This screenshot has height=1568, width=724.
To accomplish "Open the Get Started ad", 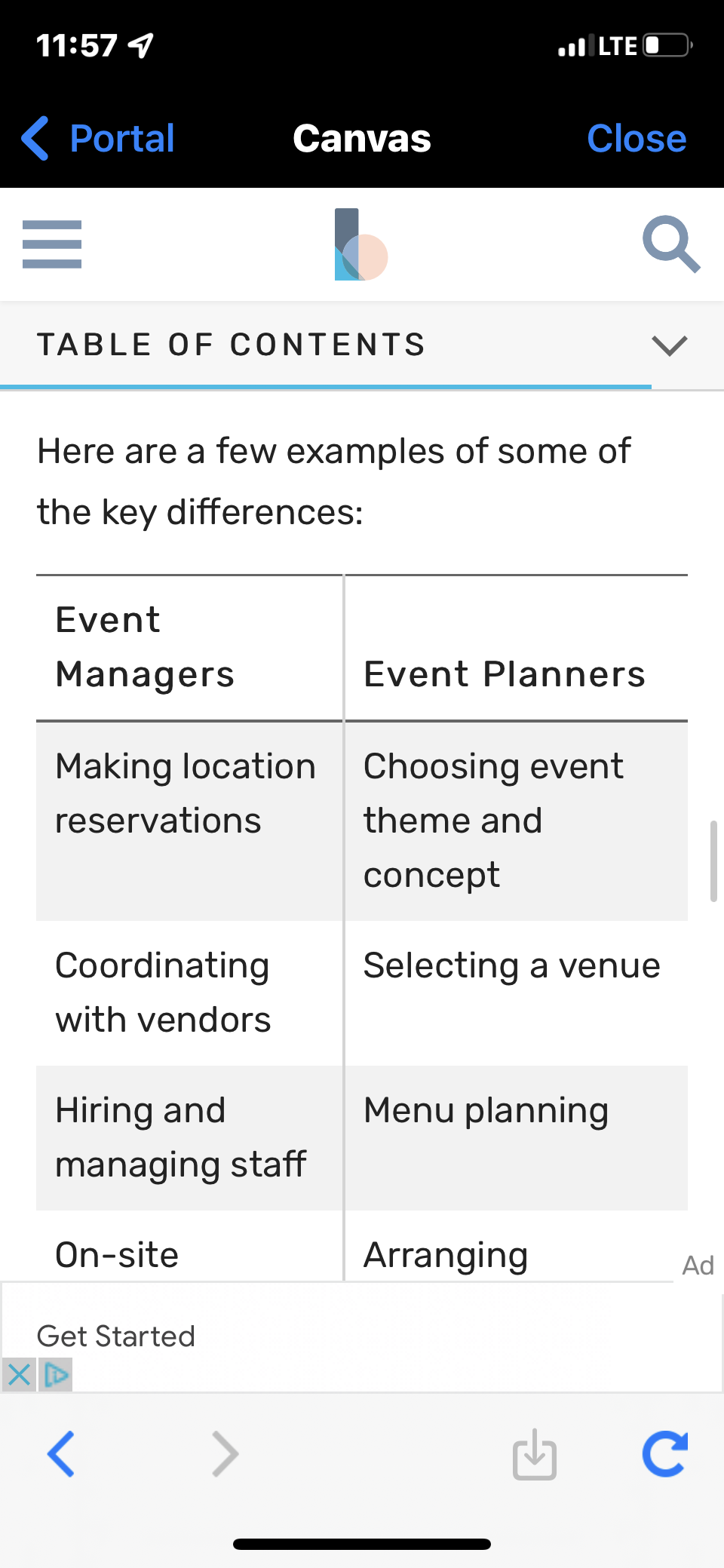I will 116,1336.
